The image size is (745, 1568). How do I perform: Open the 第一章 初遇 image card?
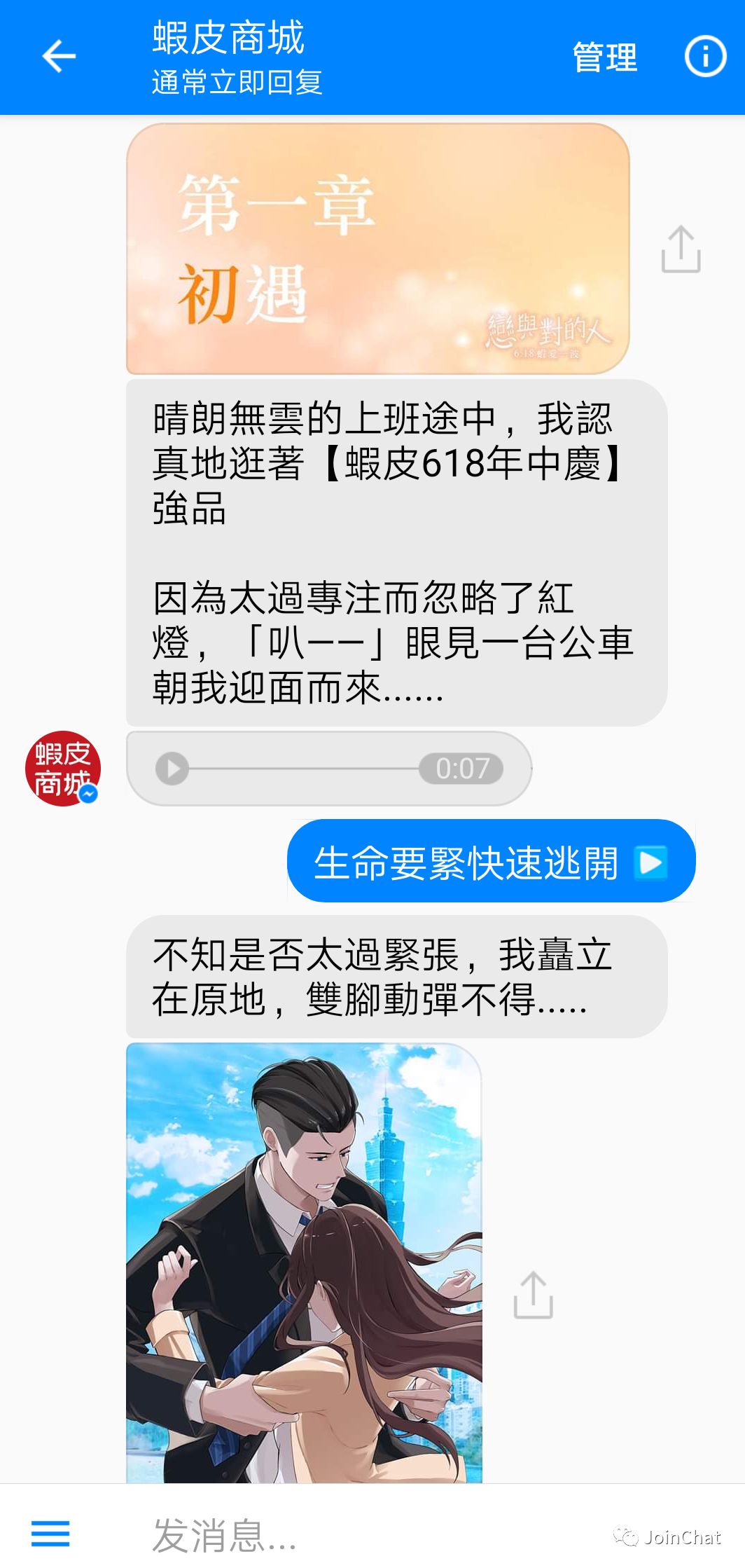pos(377,249)
